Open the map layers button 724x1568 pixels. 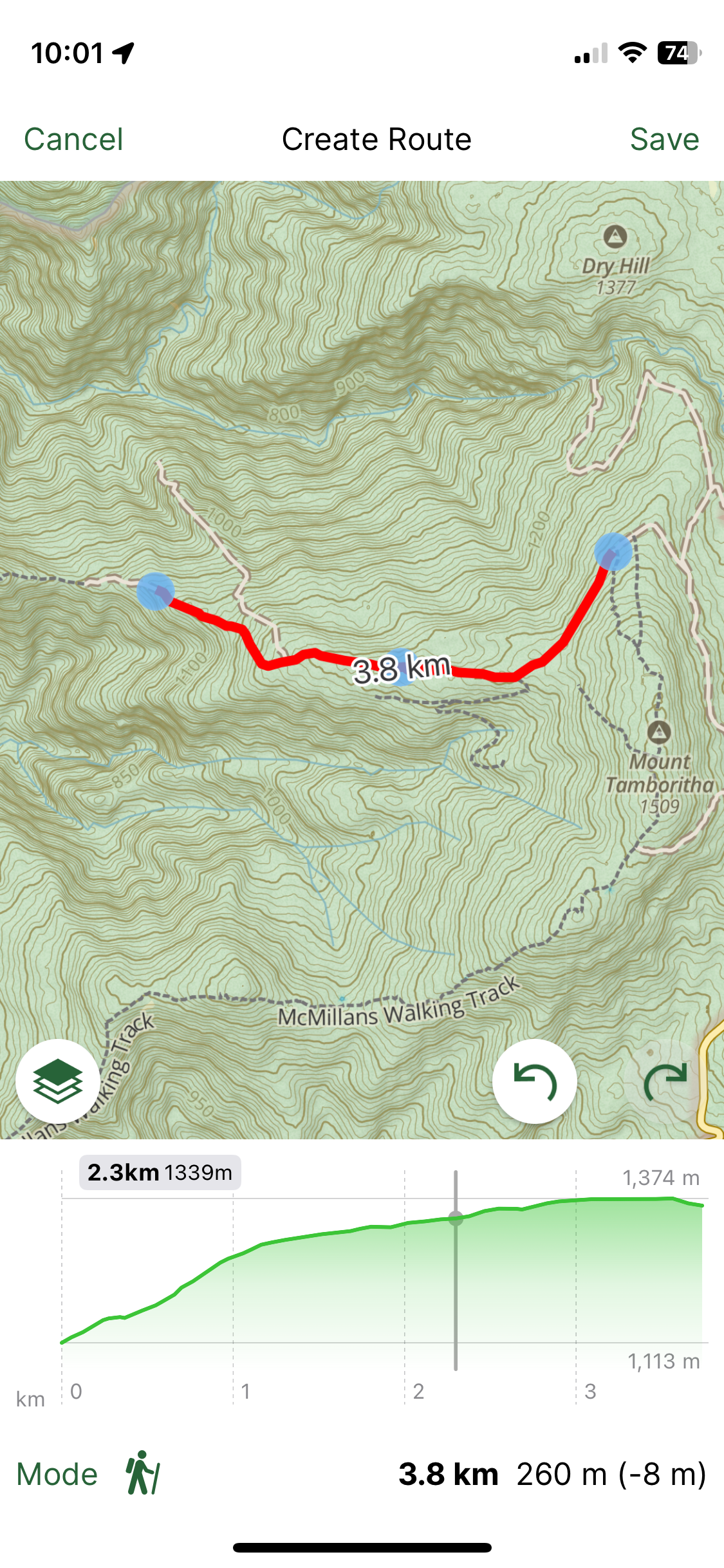(x=58, y=1081)
